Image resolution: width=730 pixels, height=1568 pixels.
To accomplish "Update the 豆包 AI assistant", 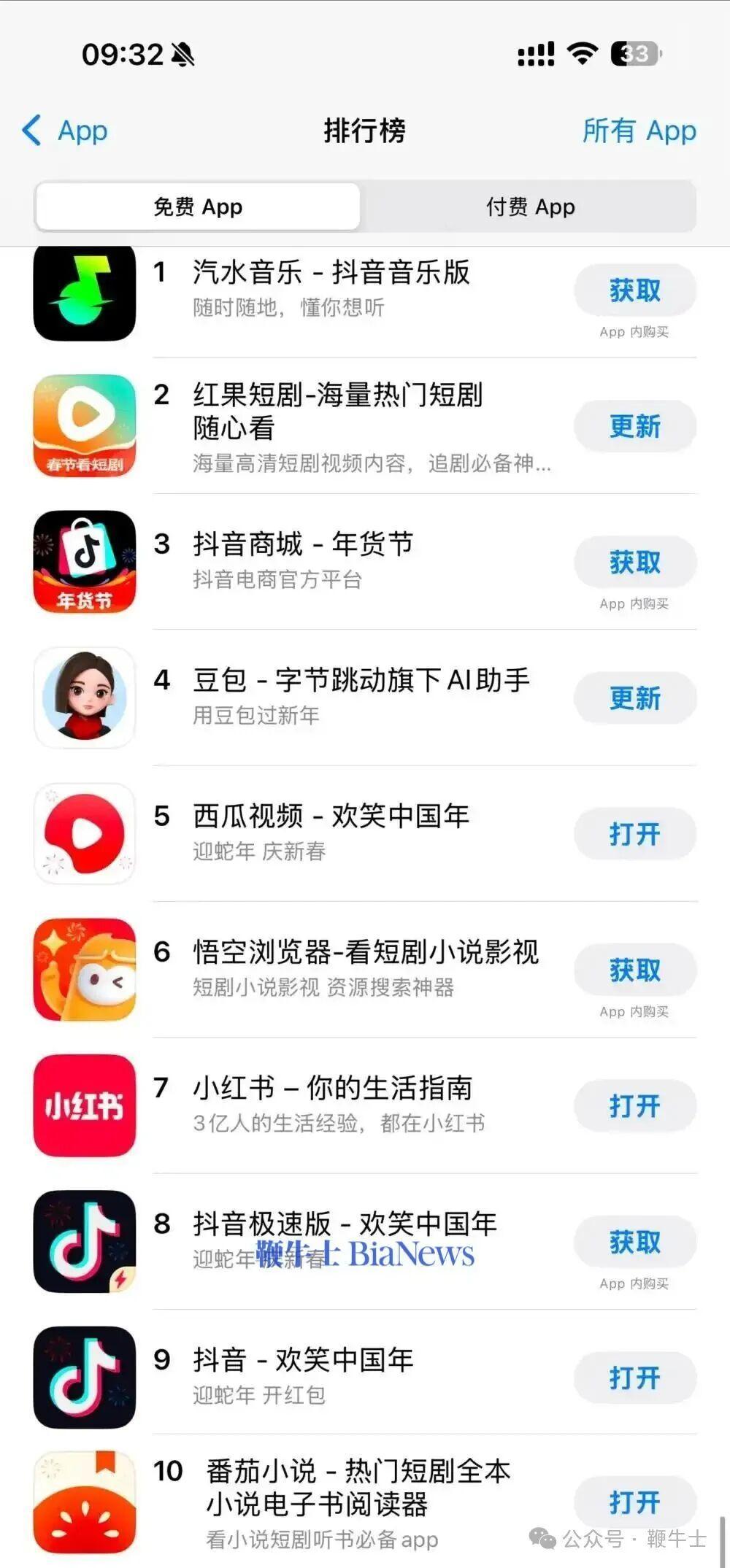I will point(634,698).
